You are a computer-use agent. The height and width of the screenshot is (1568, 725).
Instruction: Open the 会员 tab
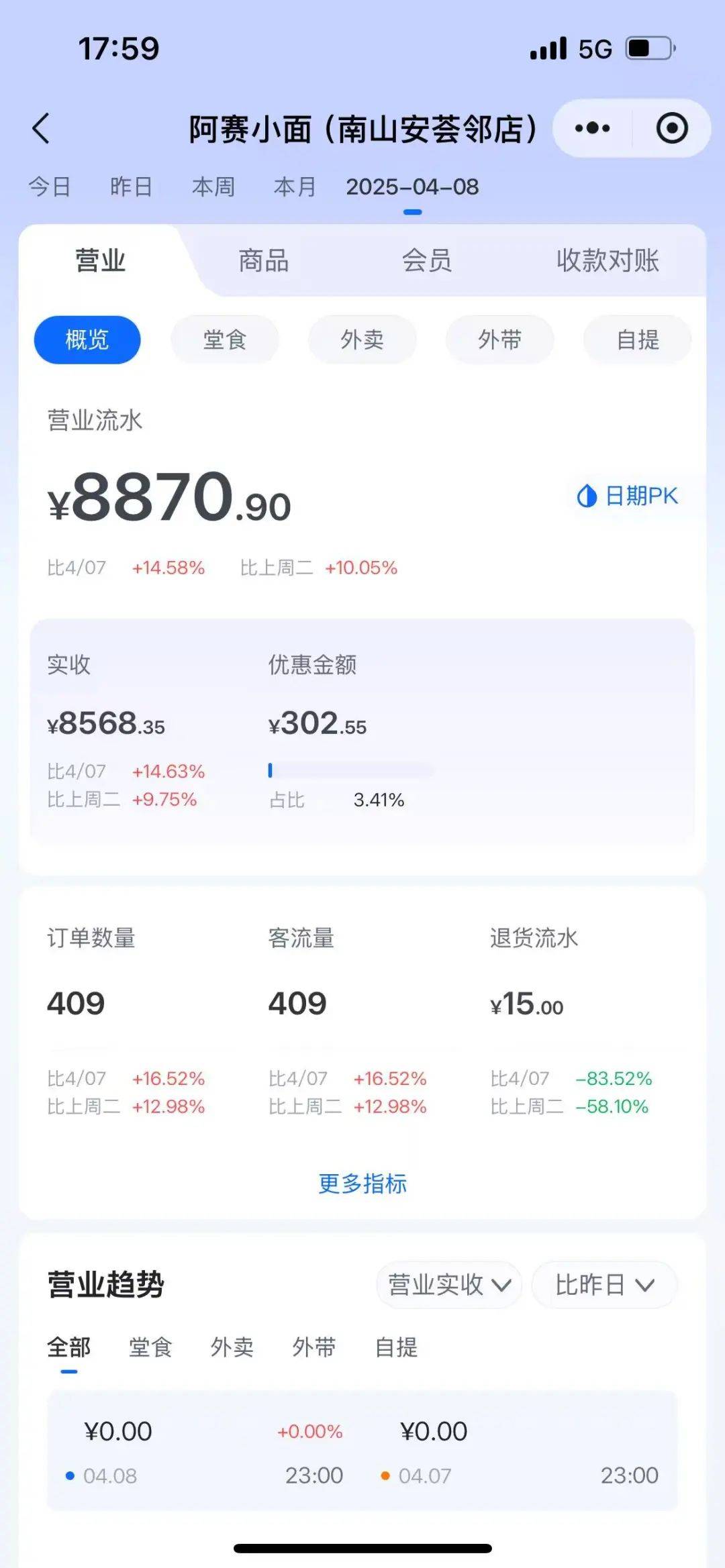coord(427,260)
